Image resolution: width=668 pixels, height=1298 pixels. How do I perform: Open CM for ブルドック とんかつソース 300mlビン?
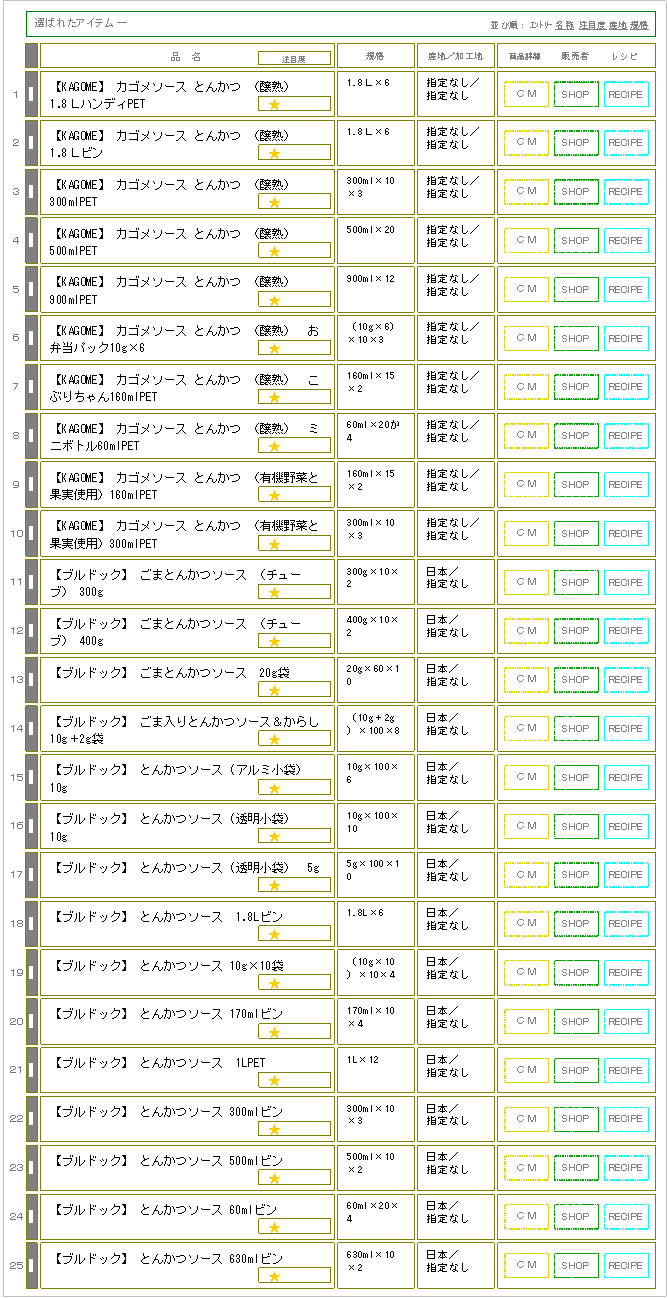[x=526, y=1120]
